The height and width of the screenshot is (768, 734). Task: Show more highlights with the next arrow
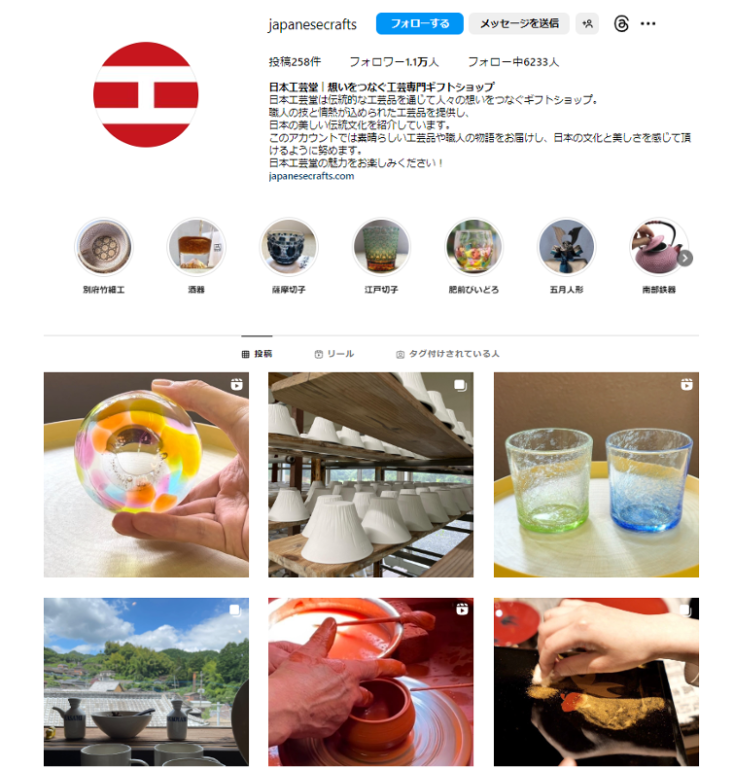click(685, 258)
